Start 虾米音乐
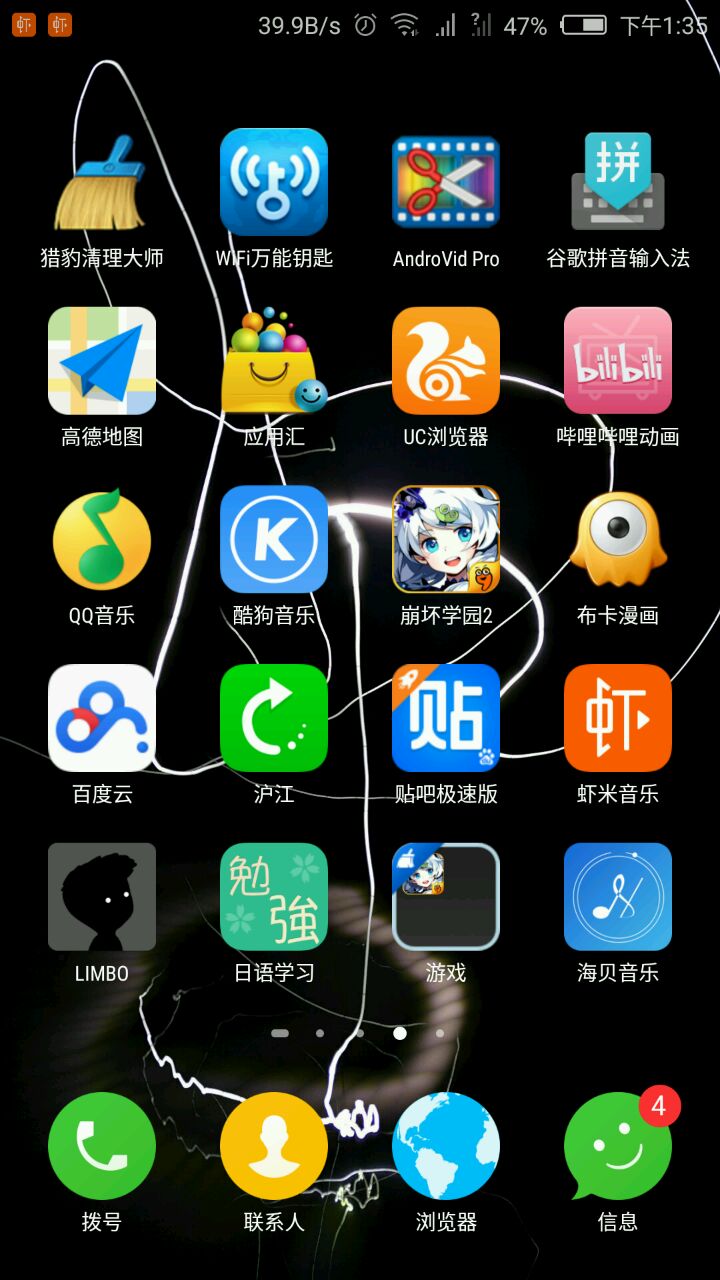Viewport: 720px width, 1280px height. tap(618, 718)
